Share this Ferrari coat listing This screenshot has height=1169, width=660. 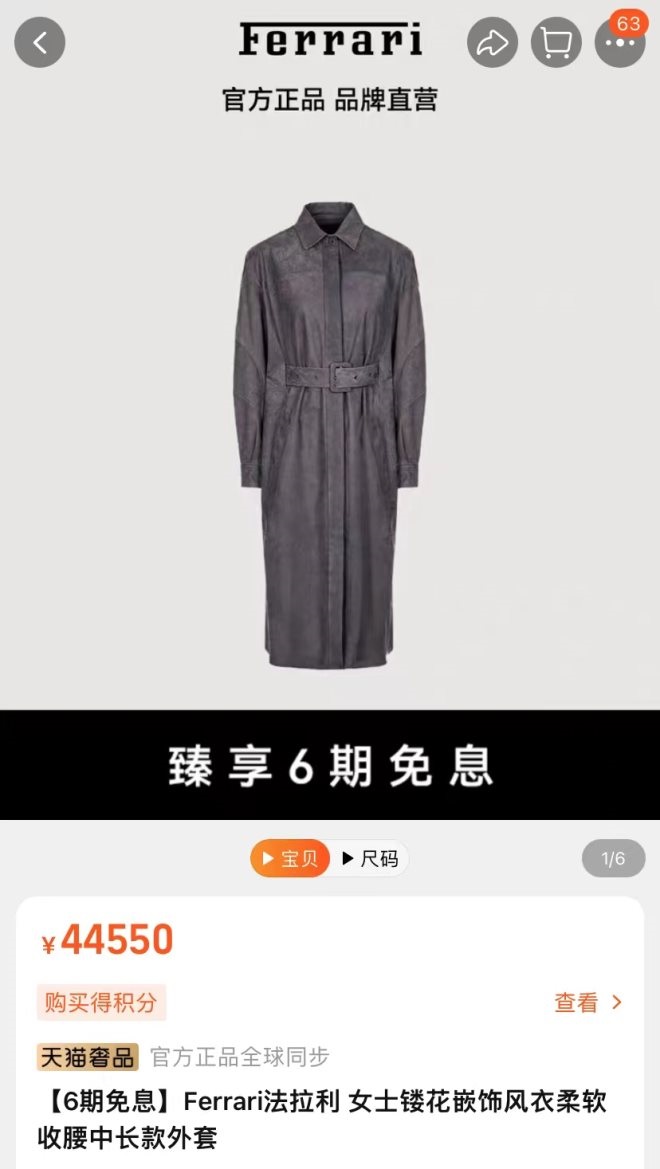tap(492, 43)
